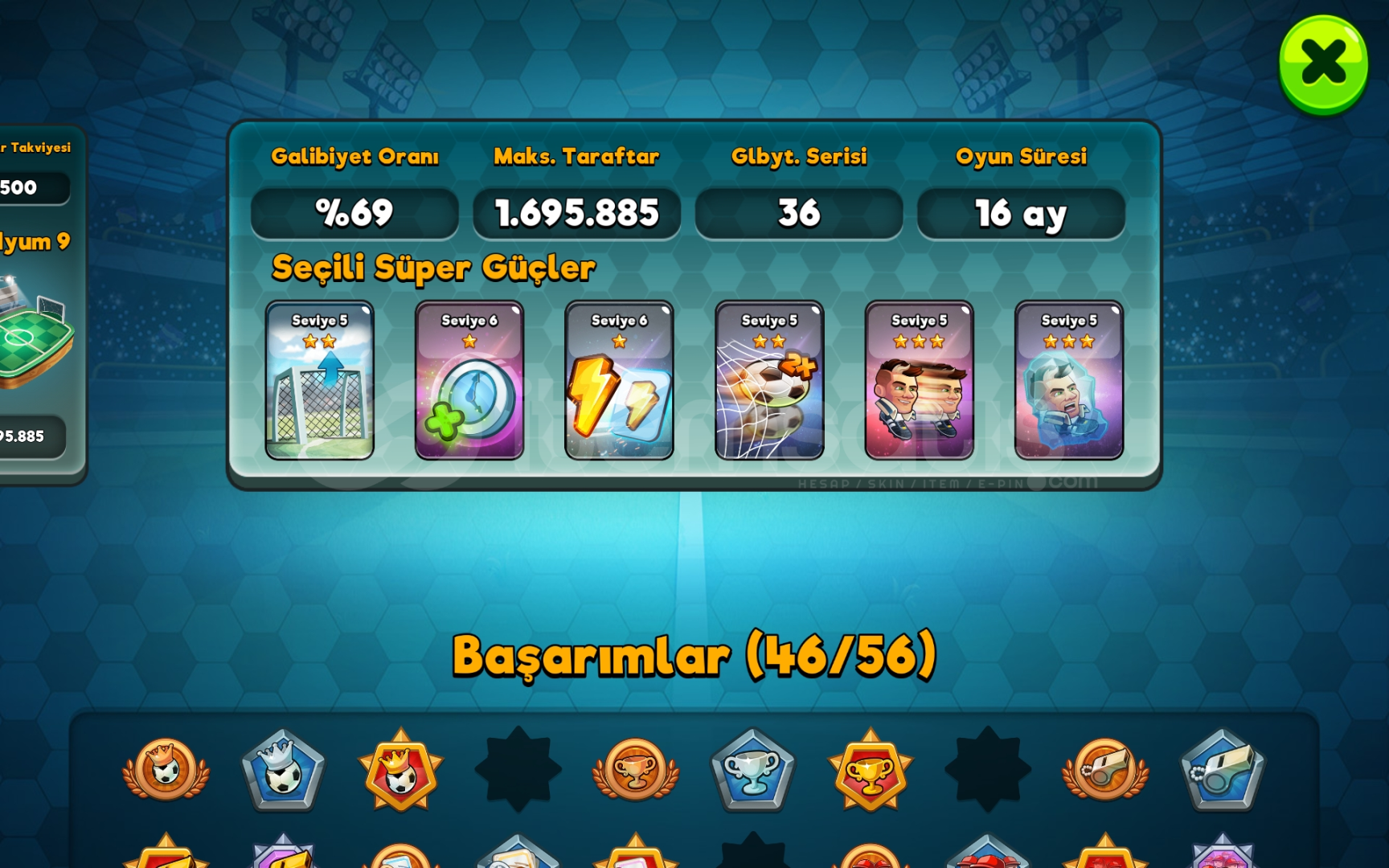Image resolution: width=1389 pixels, height=868 pixels.
Task: Select the clock time superpower card
Action: [469, 381]
